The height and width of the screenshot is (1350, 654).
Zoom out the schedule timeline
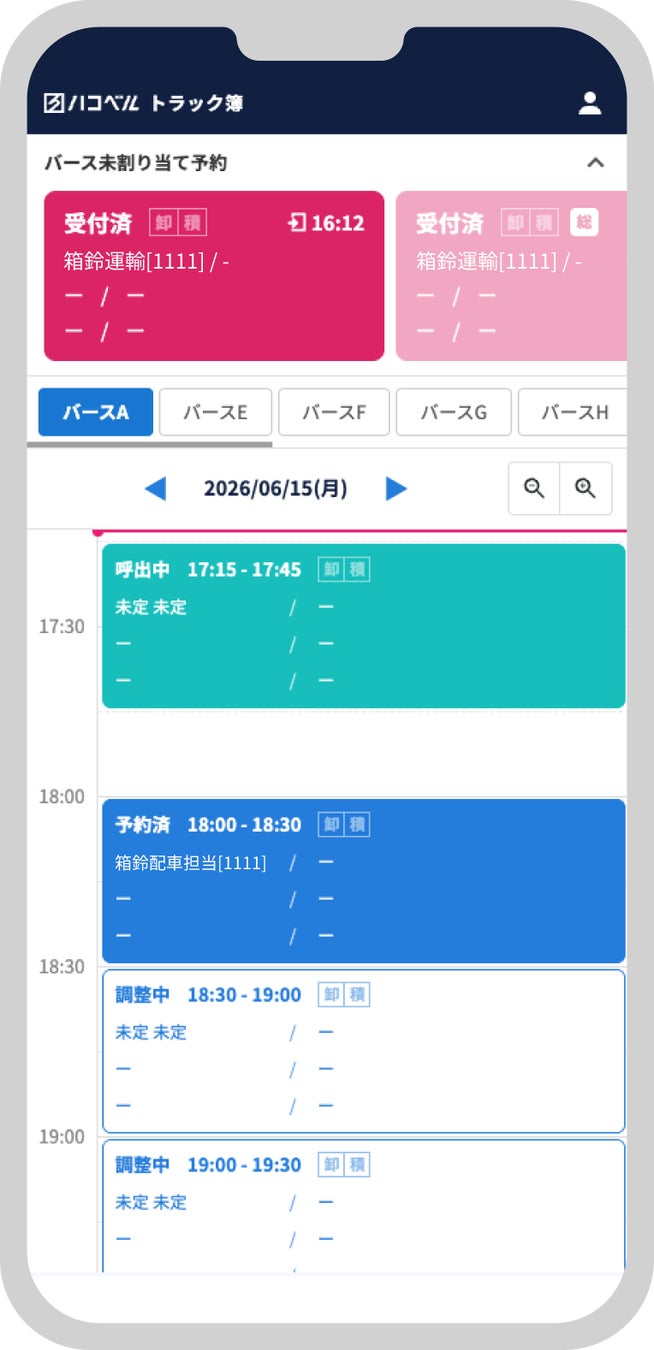(x=534, y=488)
